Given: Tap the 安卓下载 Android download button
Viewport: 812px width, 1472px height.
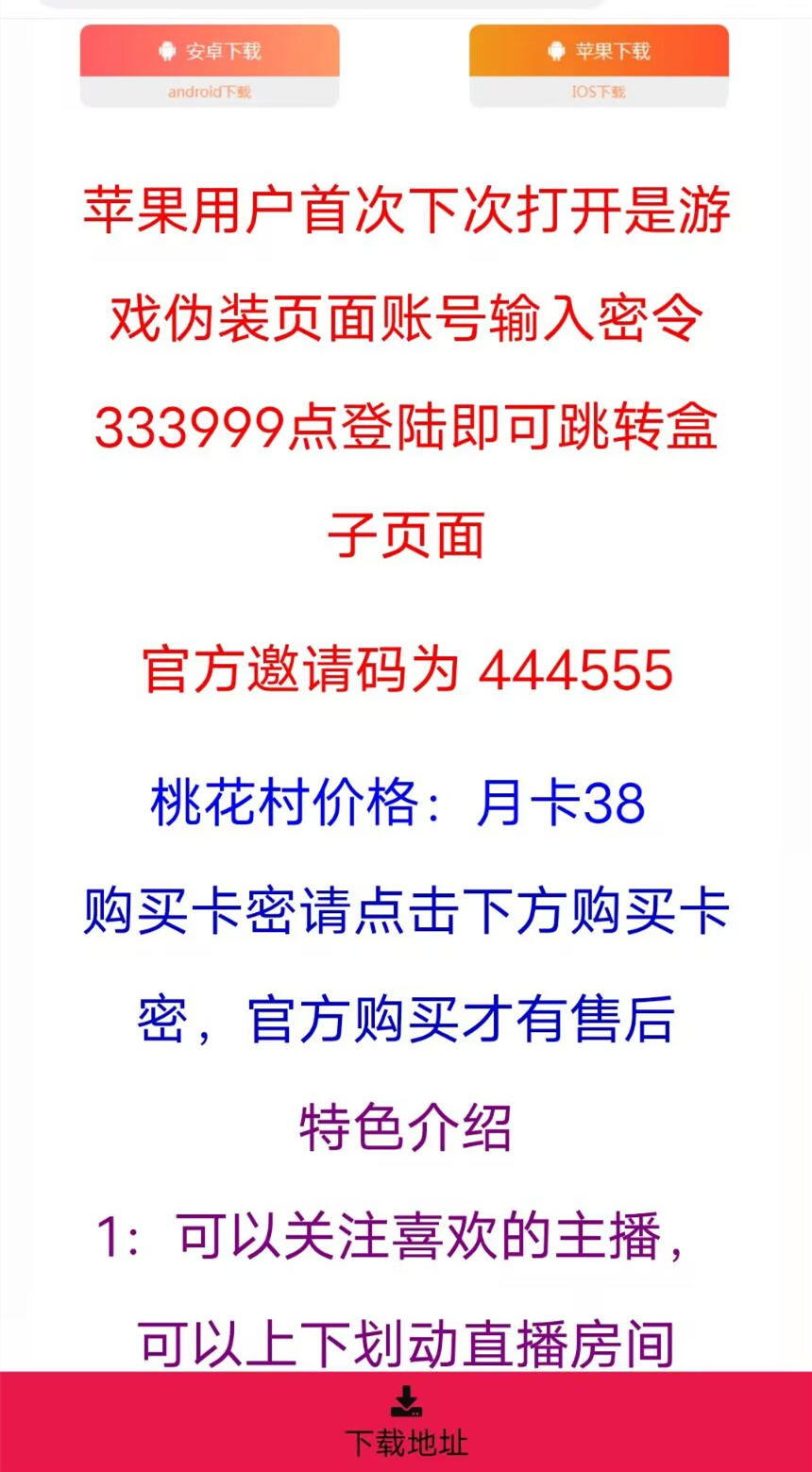Looking at the screenshot, I should (209, 65).
